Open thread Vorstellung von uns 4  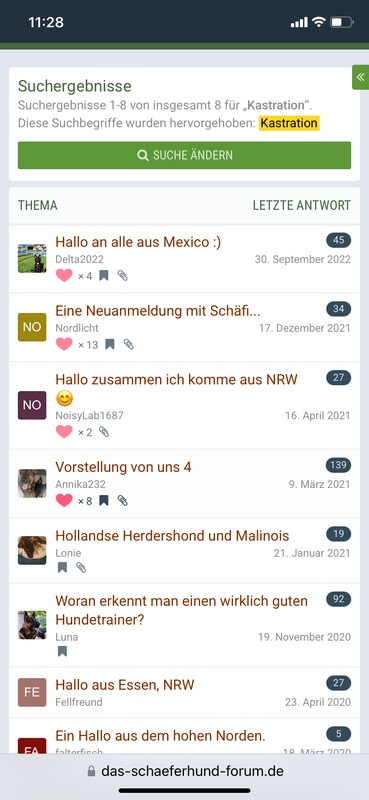(x=124, y=467)
